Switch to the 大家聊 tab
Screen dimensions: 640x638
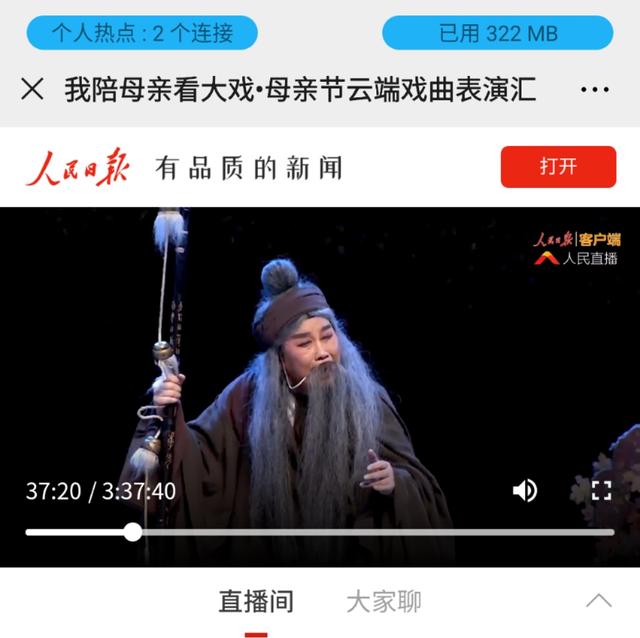[383, 601]
